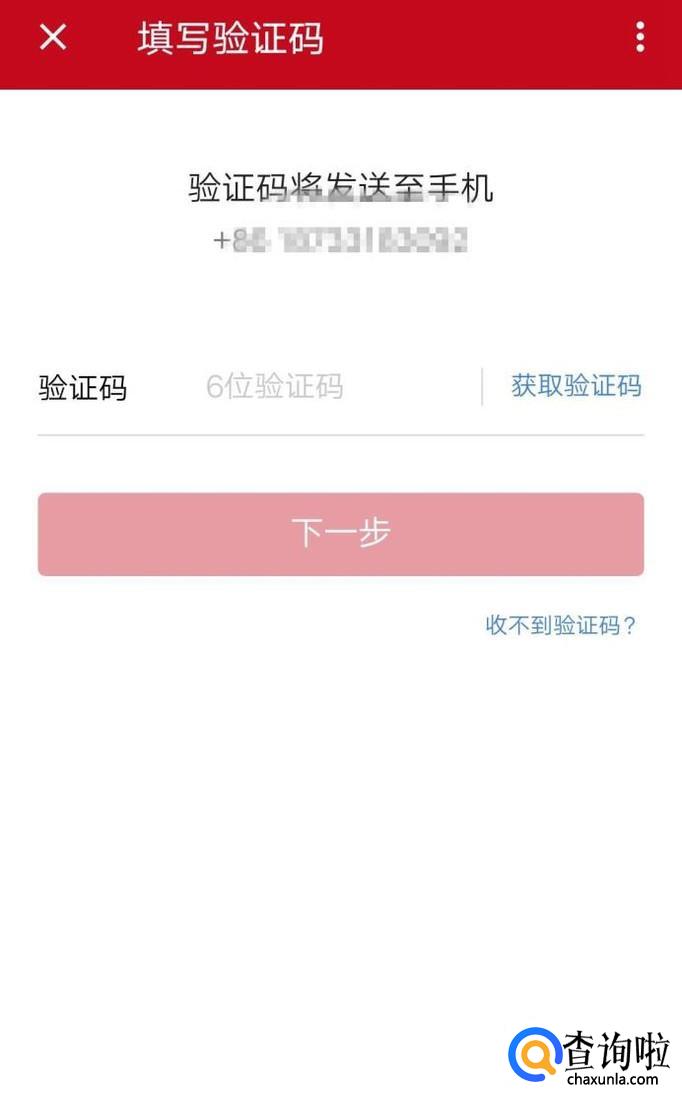The image size is (682, 1110).
Task: Close the 填写验证码 screen
Action: tap(53, 38)
